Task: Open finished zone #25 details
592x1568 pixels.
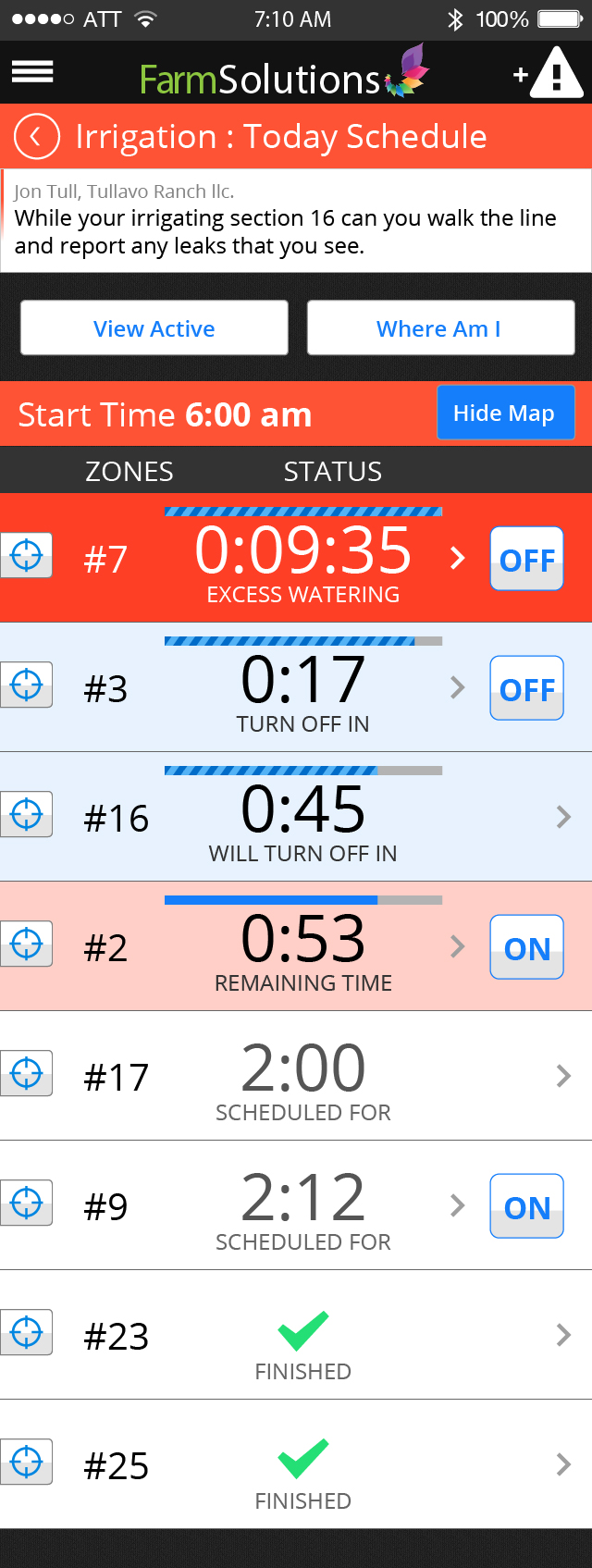Action: tap(563, 1464)
